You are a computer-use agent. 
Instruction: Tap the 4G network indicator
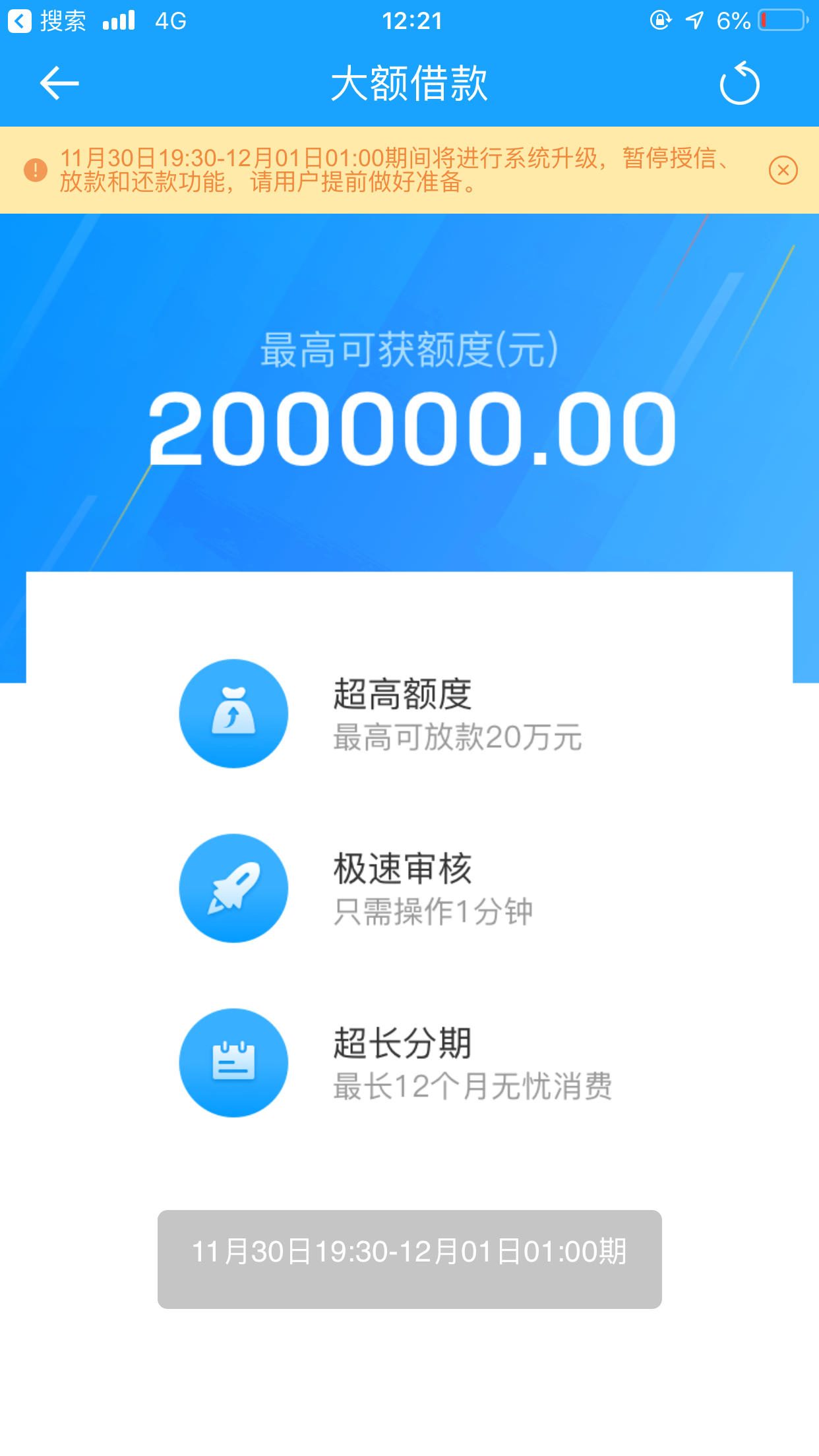pyautogui.click(x=170, y=21)
